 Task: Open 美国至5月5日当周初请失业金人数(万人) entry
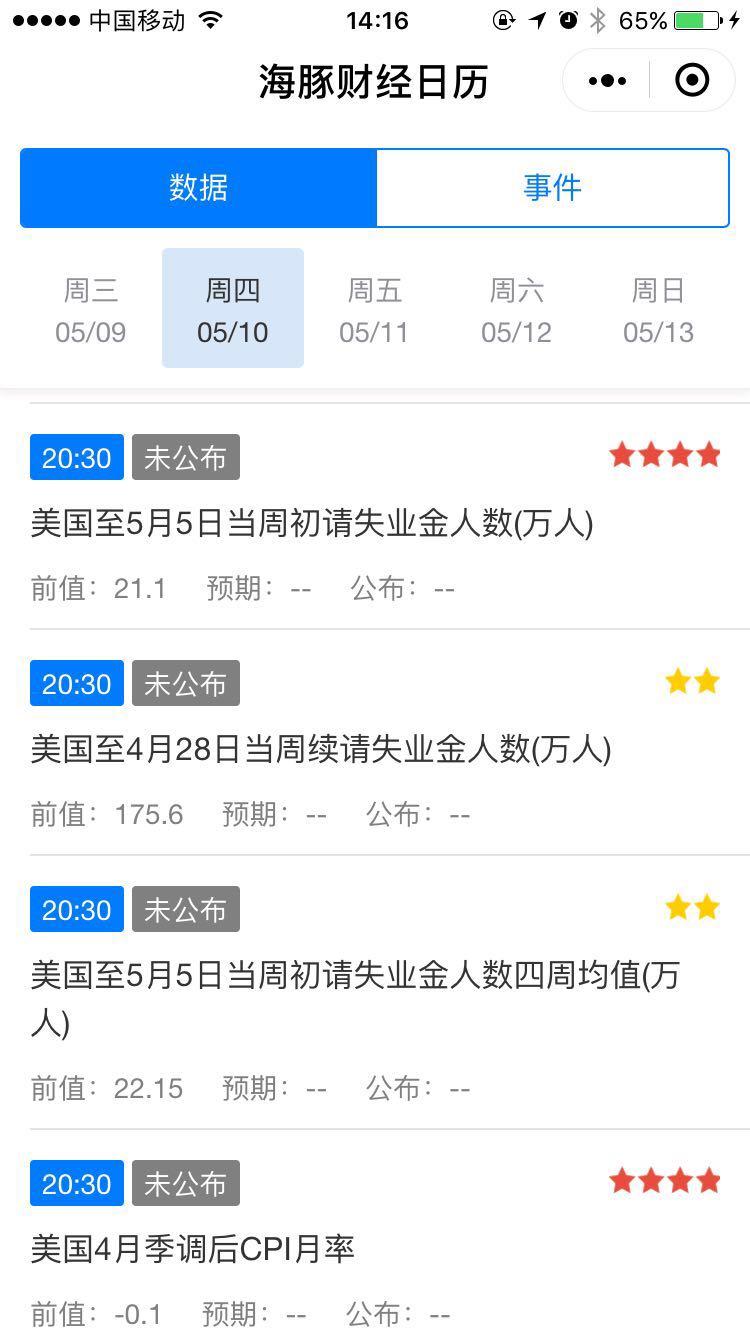tap(312, 523)
